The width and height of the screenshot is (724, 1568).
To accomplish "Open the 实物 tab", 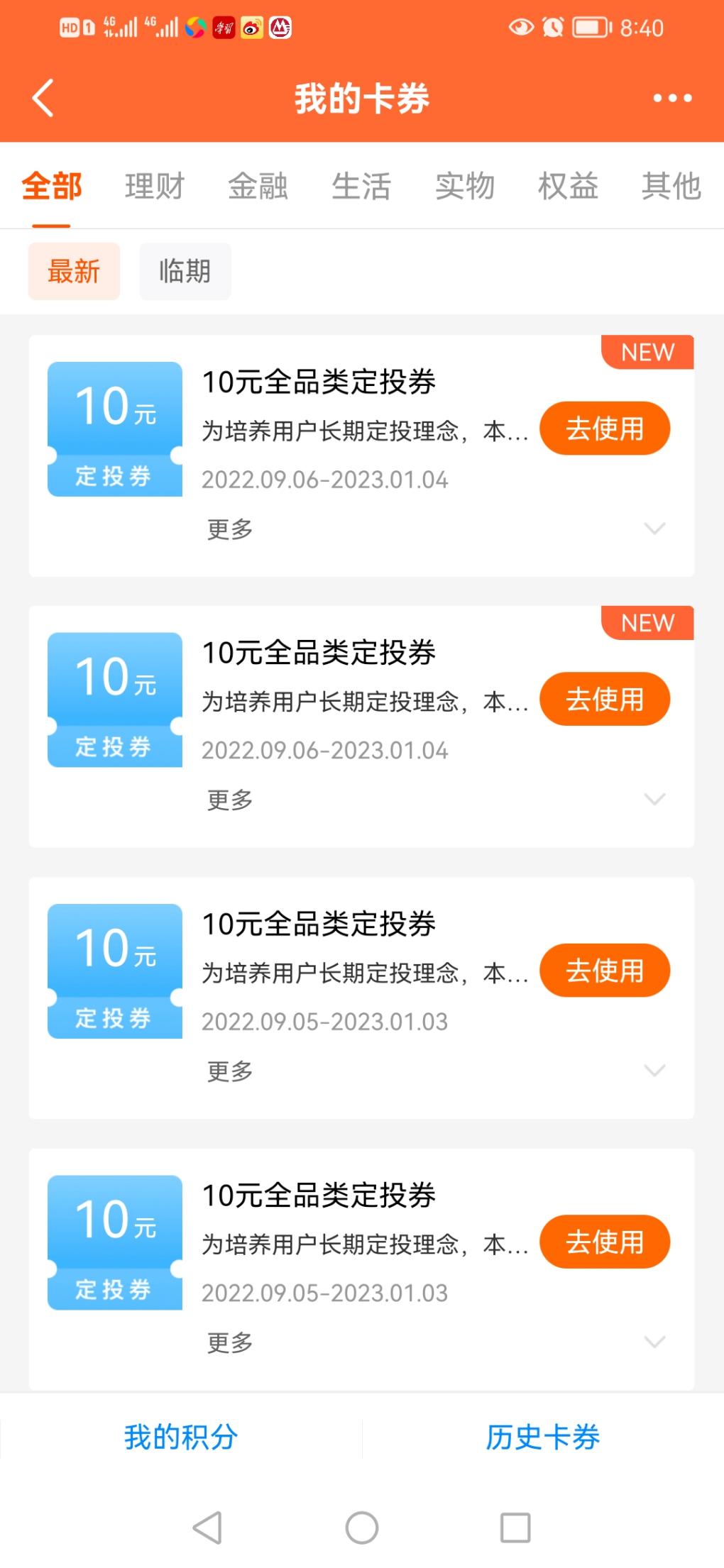I will pyautogui.click(x=464, y=187).
